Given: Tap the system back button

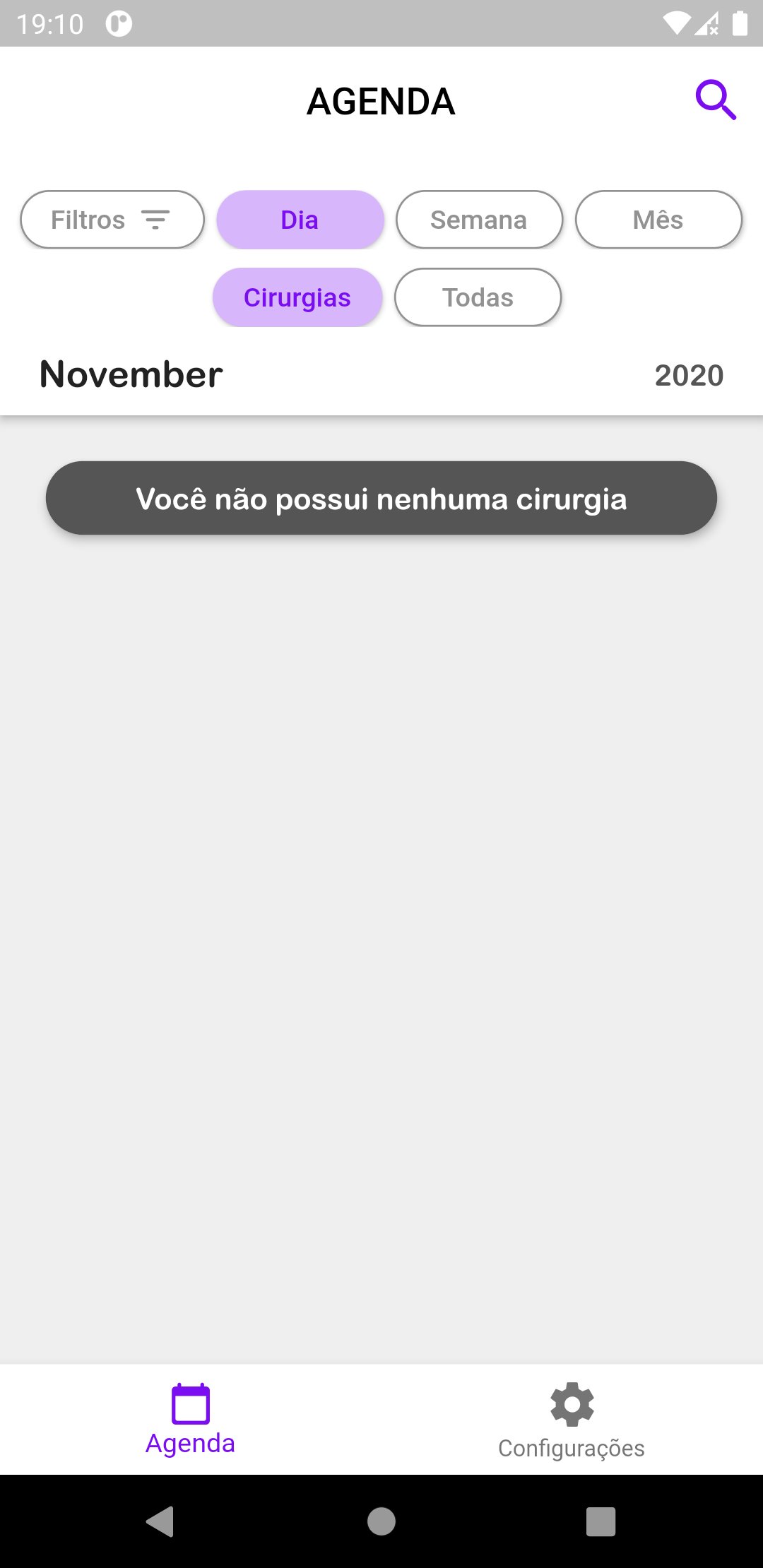Looking at the screenshot, I should [x=160, y=1521].
